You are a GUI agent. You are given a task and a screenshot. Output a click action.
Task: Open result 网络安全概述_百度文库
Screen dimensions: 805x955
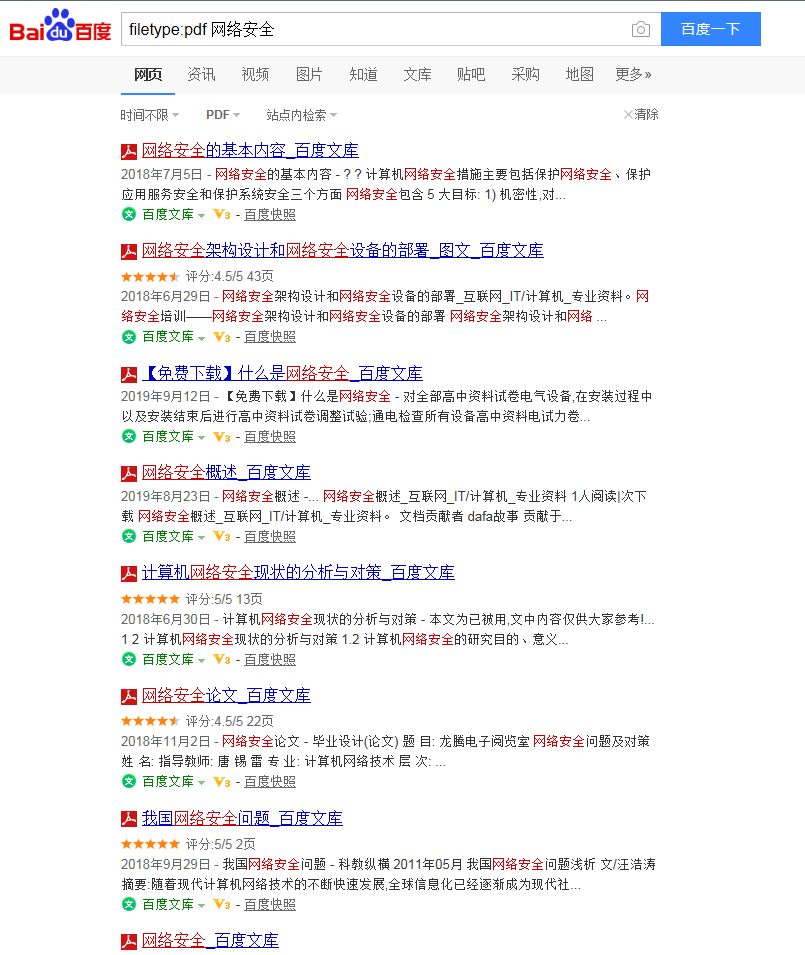pyautogui.click(x=226, y=472)
